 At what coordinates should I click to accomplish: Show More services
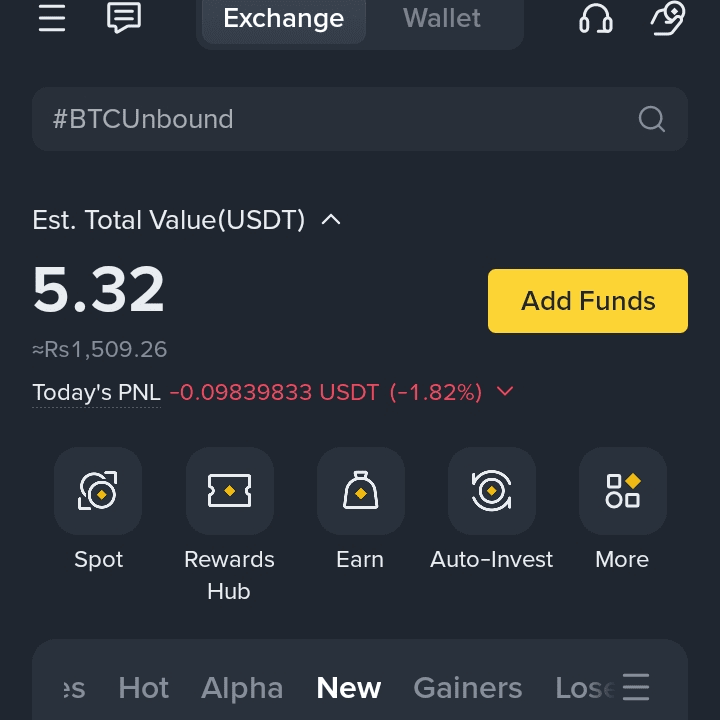pos(622,491)
